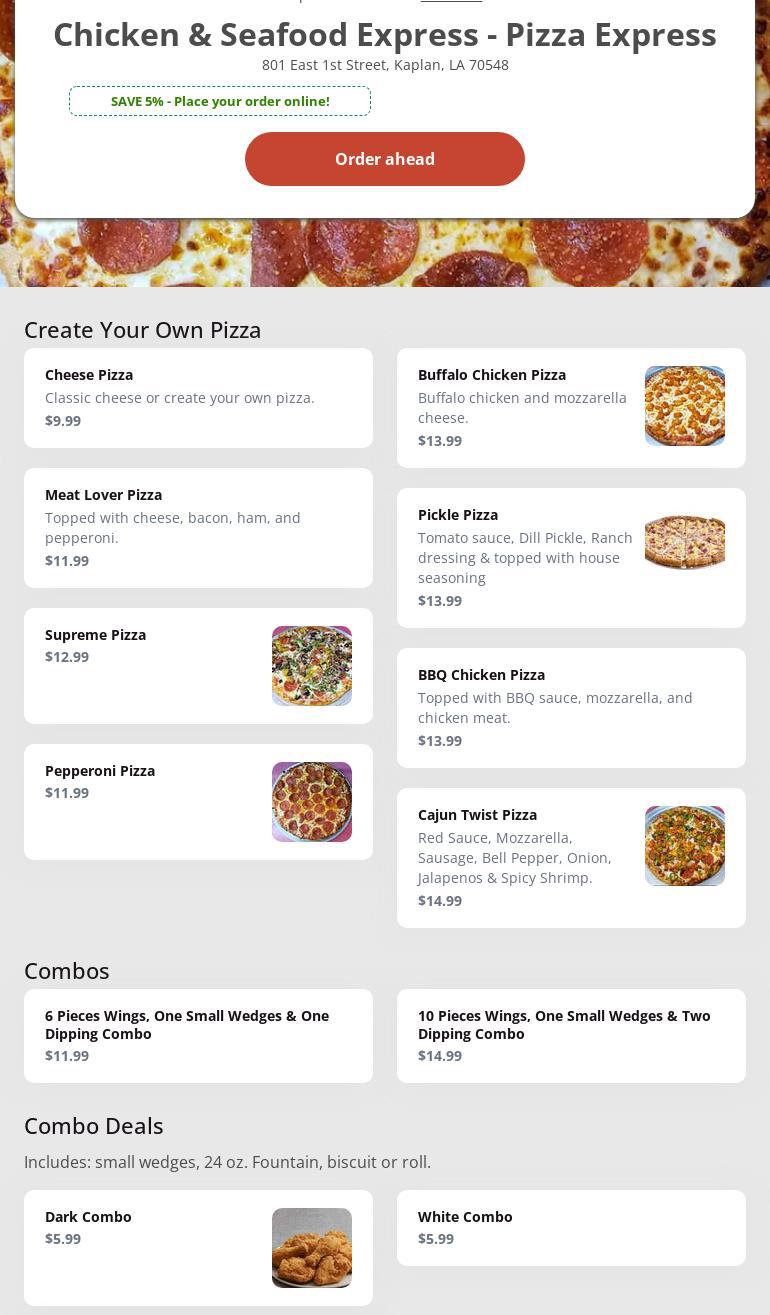Viewport: 770px width, 1315px height.
Task: Open the Meat Lover Pizza card
Action: [x=198, y=528]
